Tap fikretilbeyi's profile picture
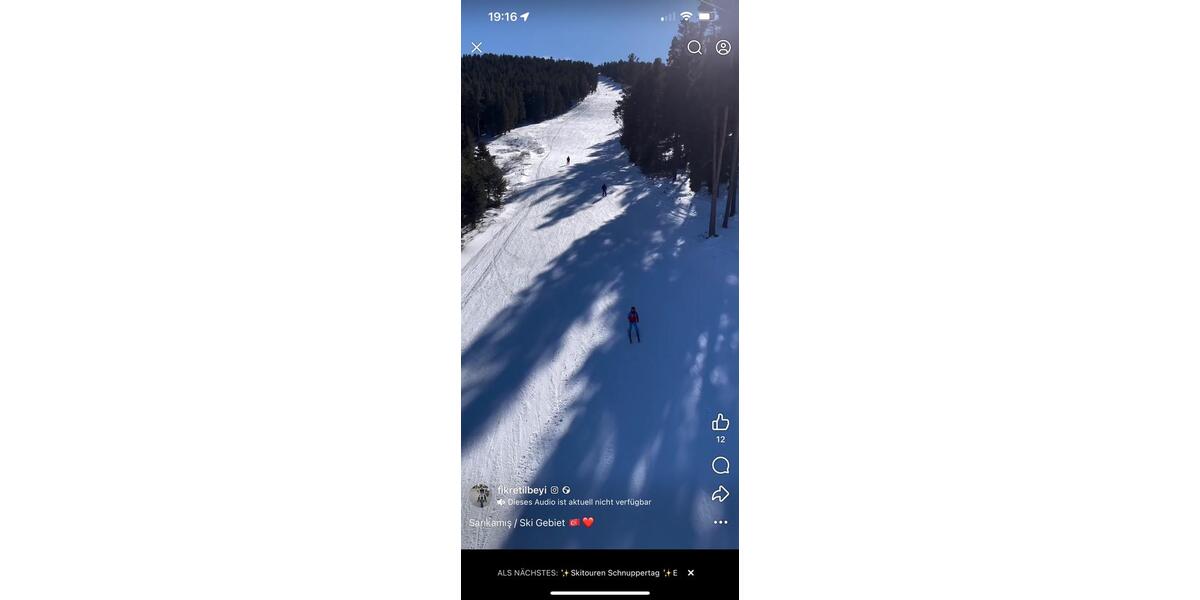 click(x=480, y=495)
